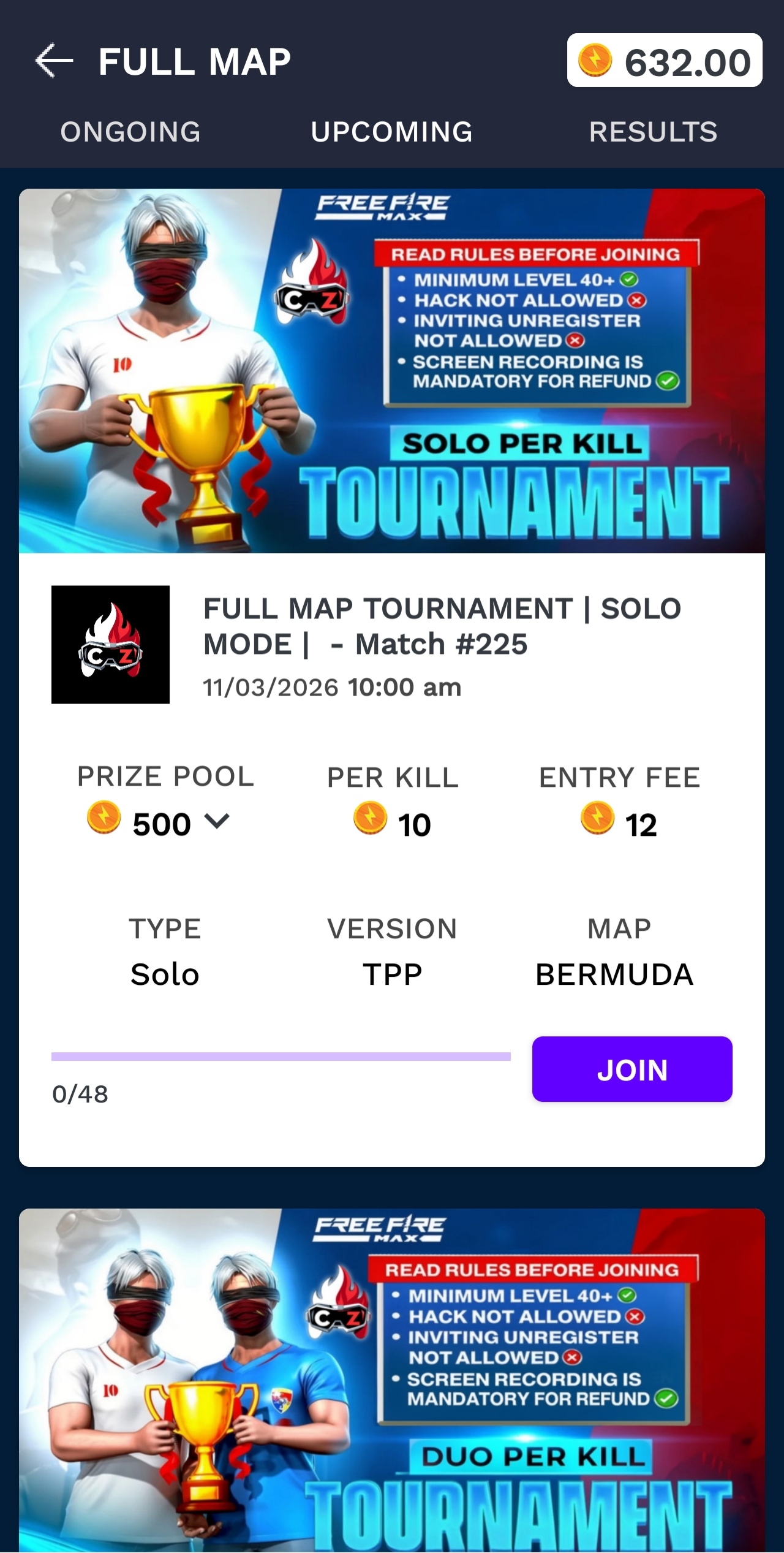The height and width of the screenshot is (1553, 784).
Task: Join Match #225 solo tournament
Action: 631,1069
